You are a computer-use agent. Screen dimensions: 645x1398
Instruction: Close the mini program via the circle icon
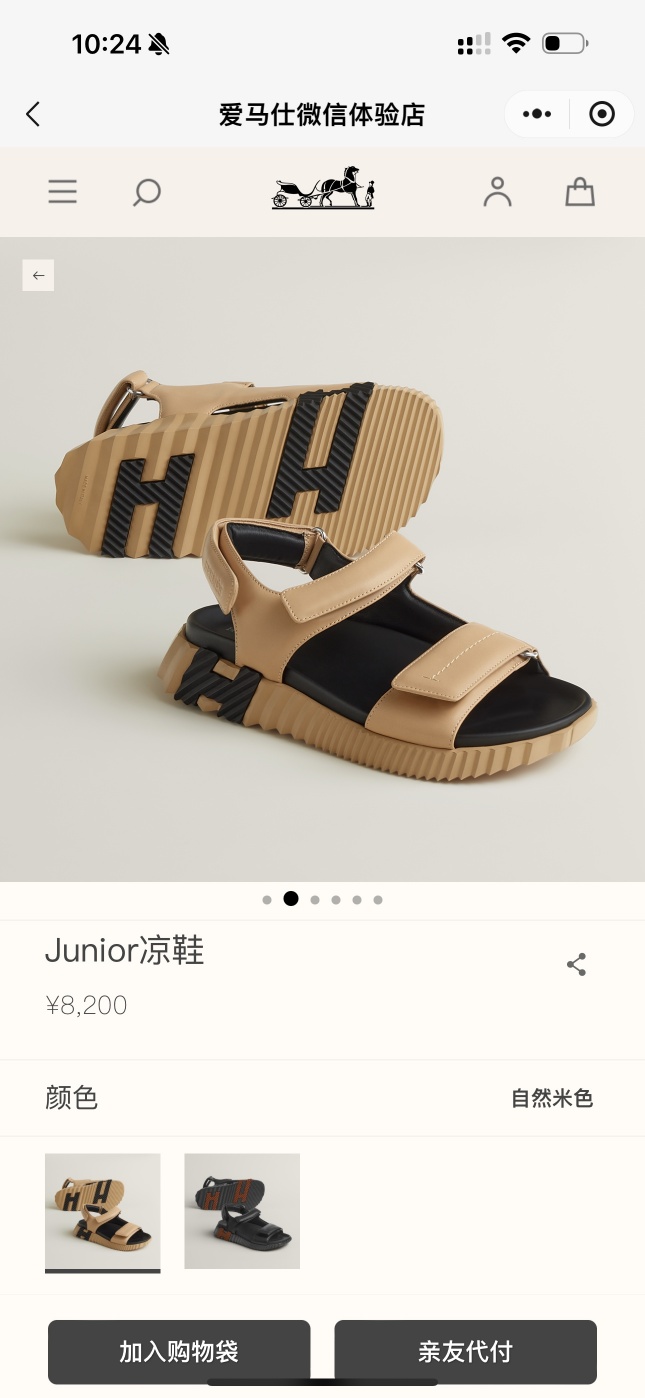pyautogui.click(x=602, y=114)
